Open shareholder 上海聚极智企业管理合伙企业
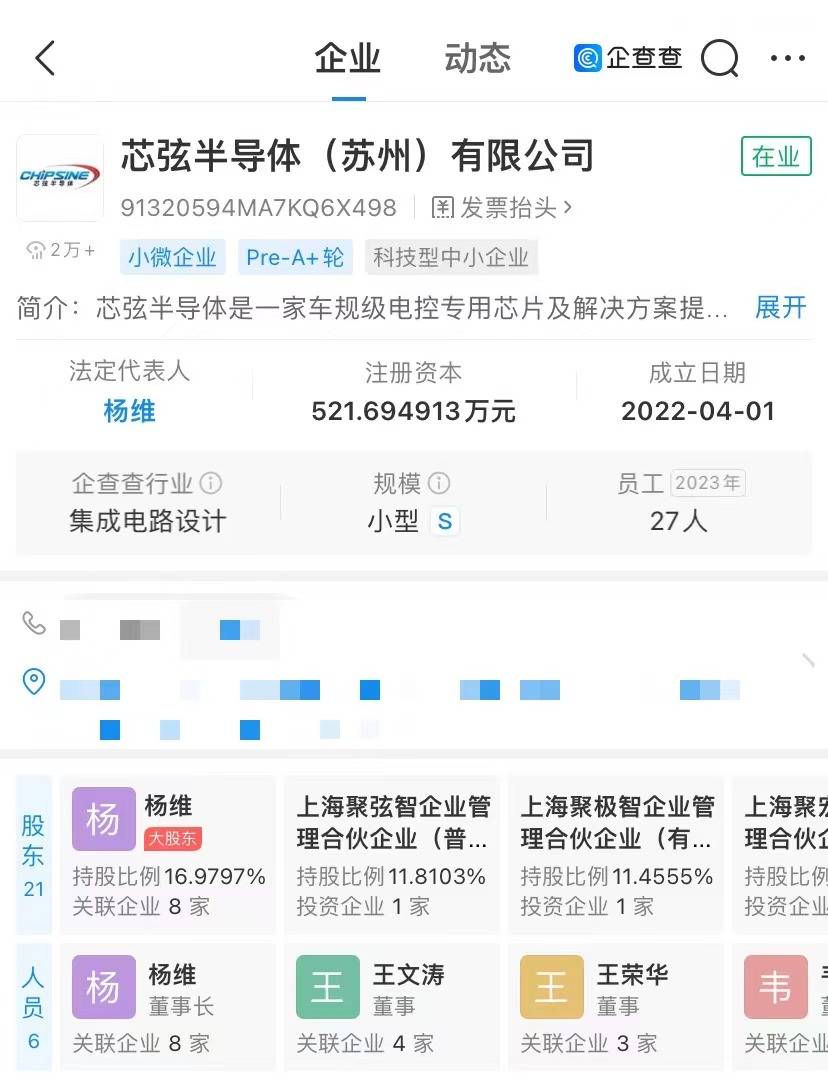 [x=616, y=855]
